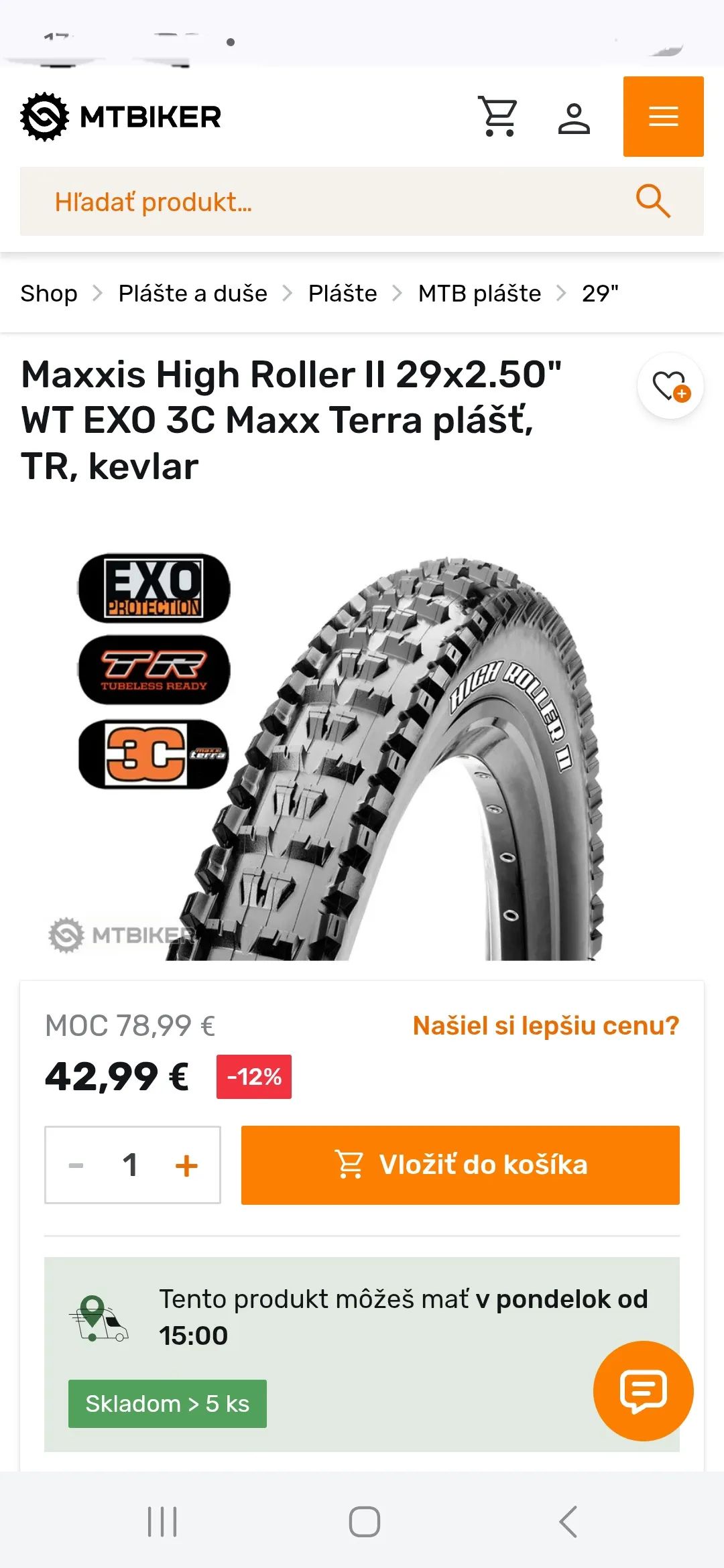Tap Vložiť do košíka button
724x1568 pixels.
(x=460, y=1165)
